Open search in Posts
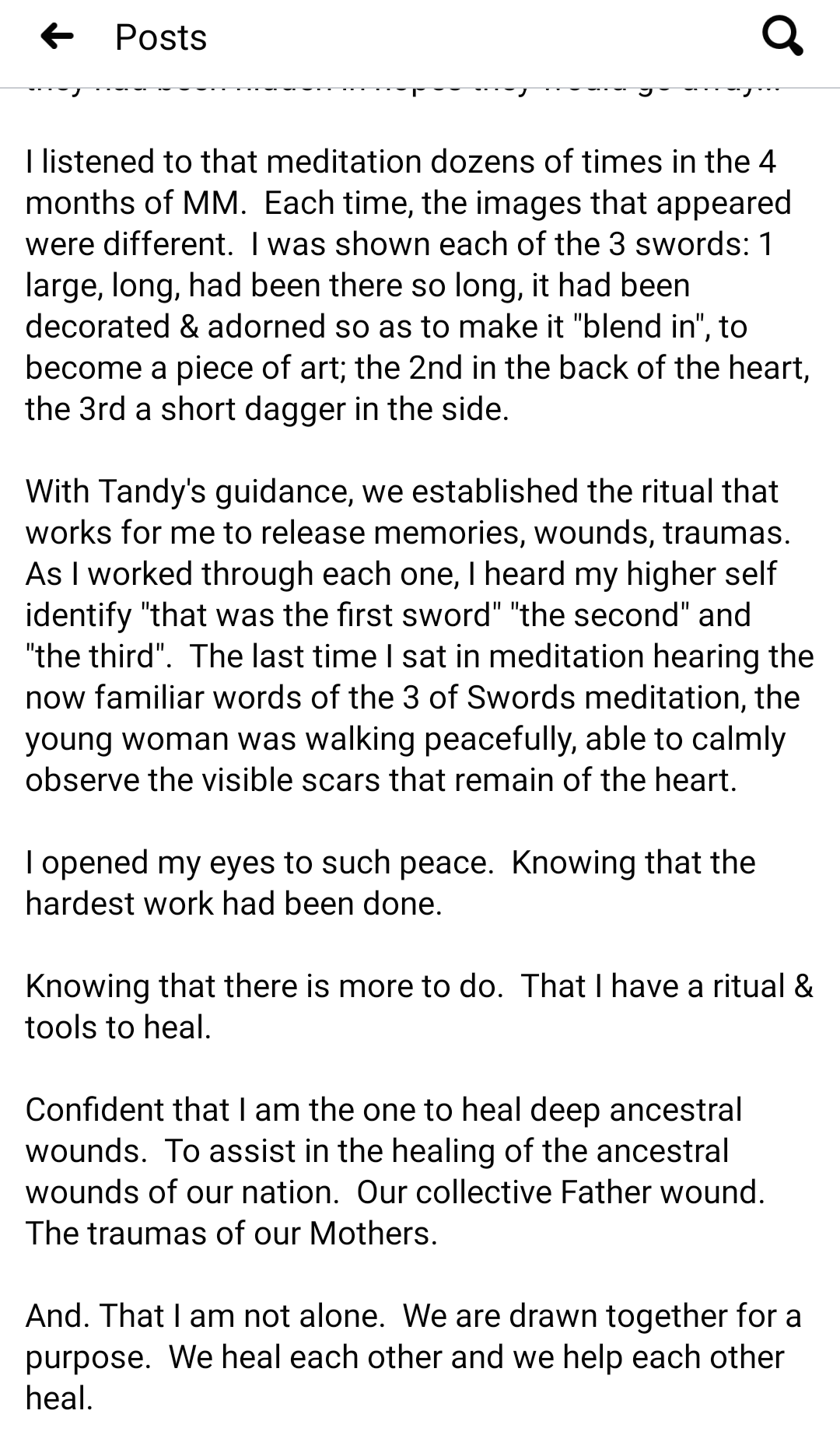The height and width of the screenshot is (1442, 840). [782, 36]
